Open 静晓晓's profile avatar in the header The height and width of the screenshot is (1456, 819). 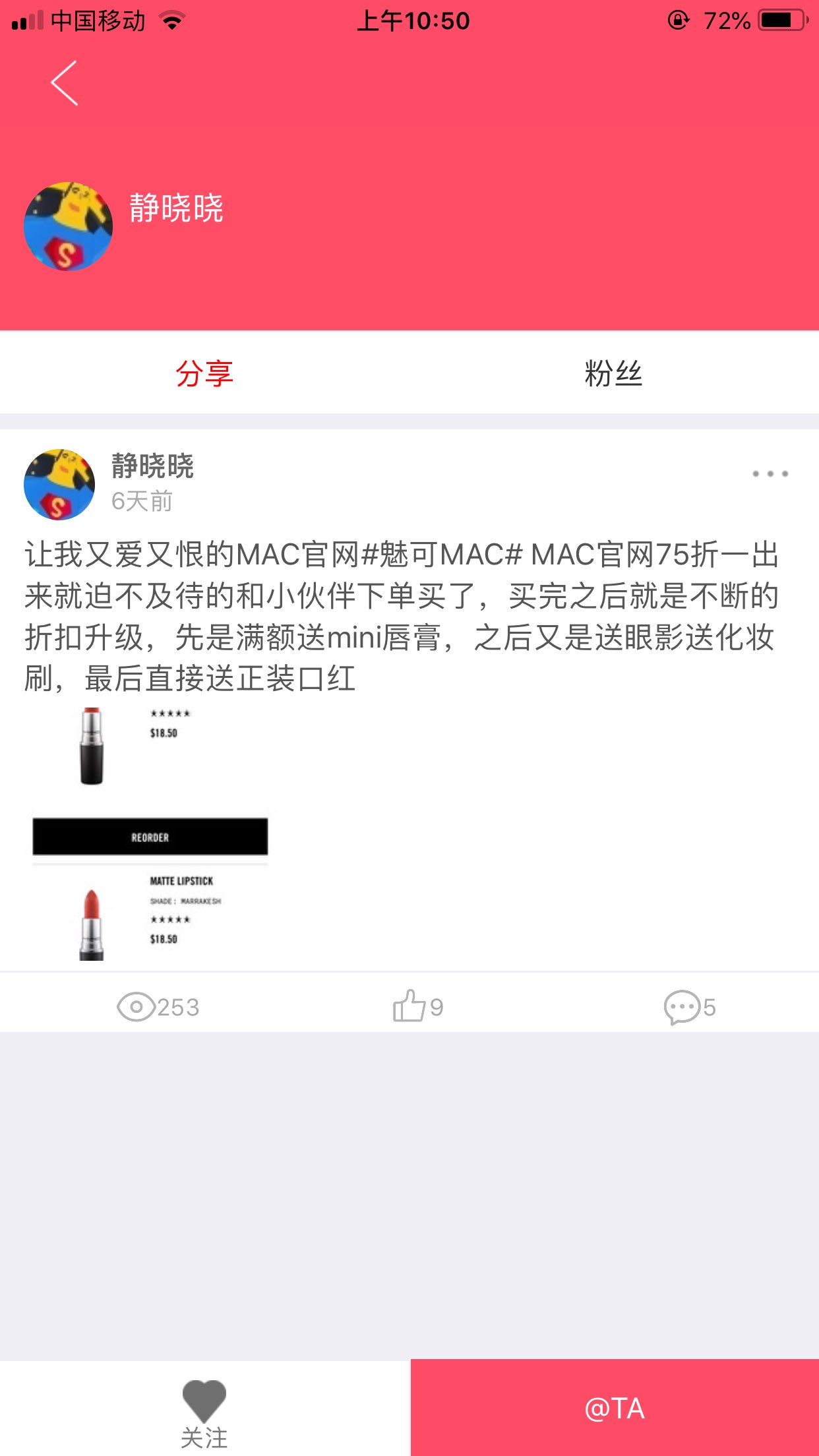68,226
